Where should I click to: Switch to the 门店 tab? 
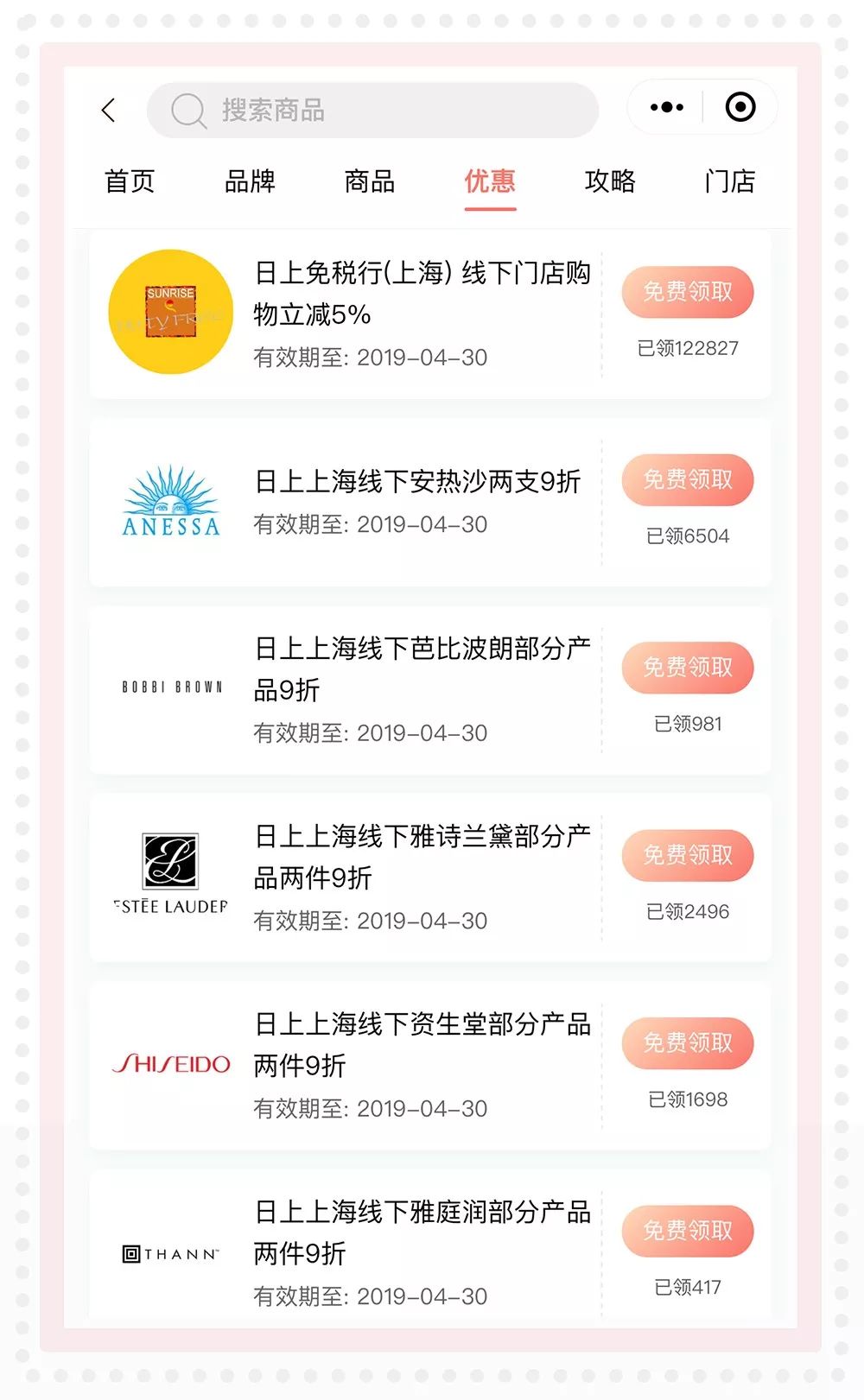730,182
